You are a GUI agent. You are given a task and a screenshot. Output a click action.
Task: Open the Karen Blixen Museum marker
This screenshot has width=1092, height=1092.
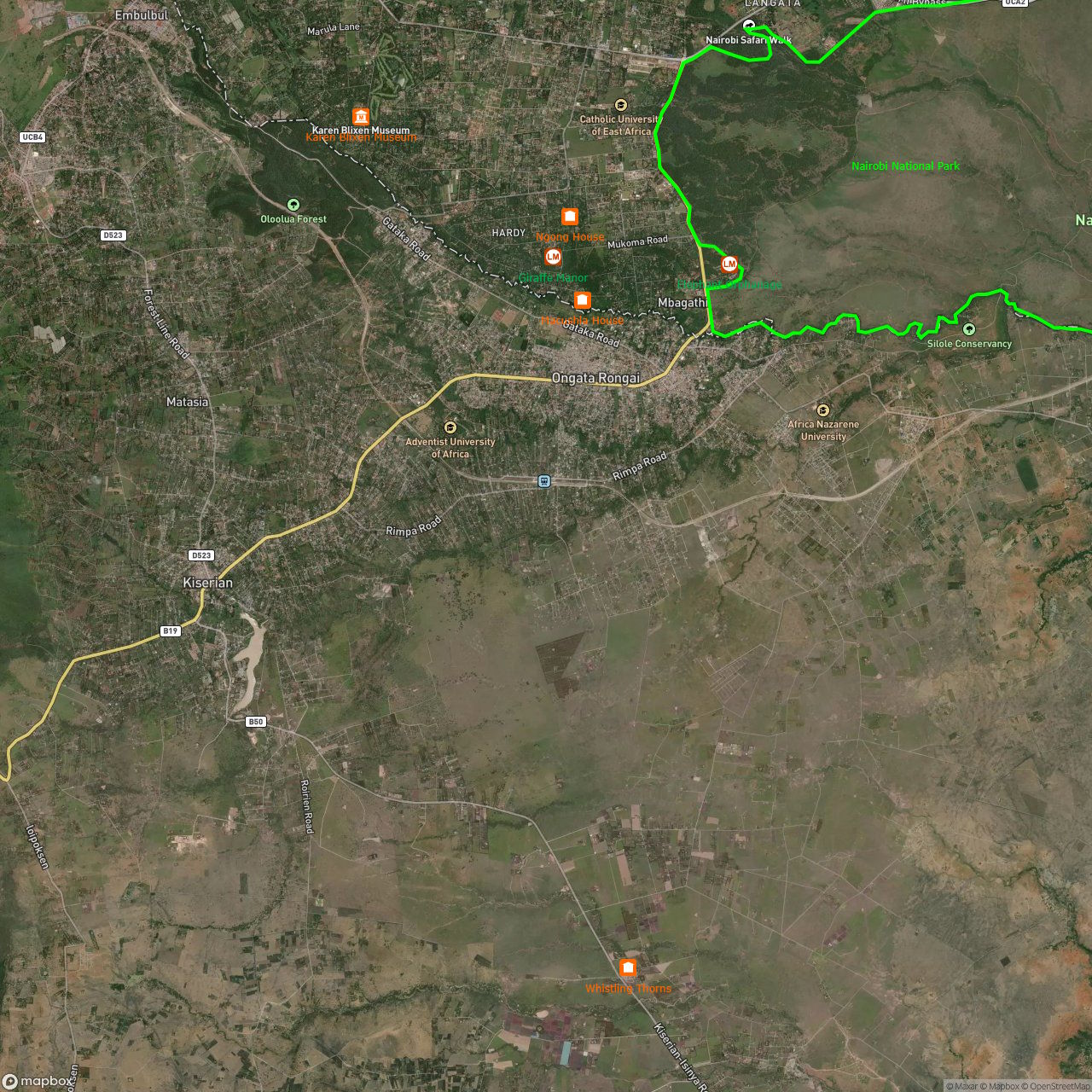pos(361,116)
